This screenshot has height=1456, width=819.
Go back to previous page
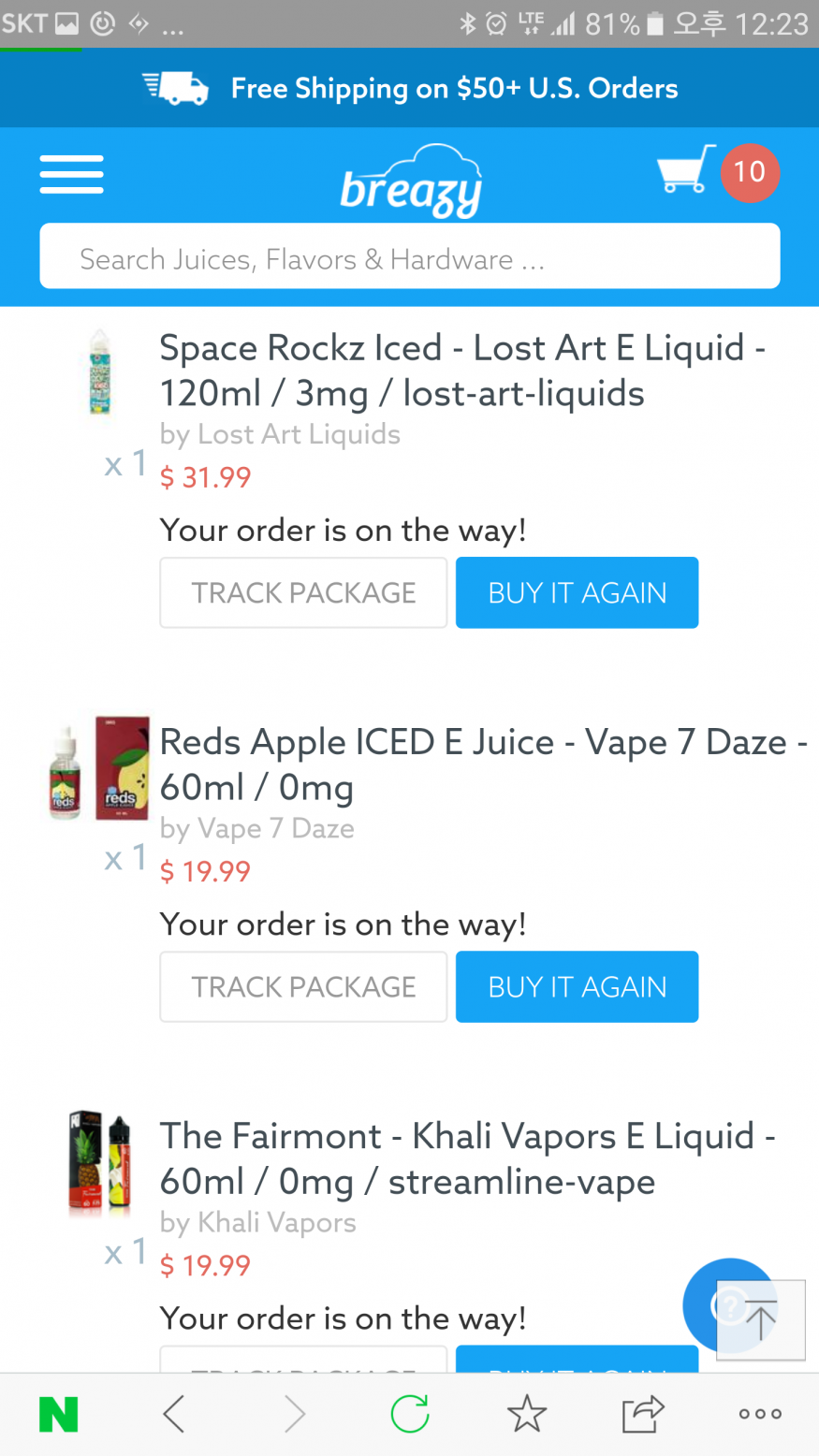(174, 1414)
